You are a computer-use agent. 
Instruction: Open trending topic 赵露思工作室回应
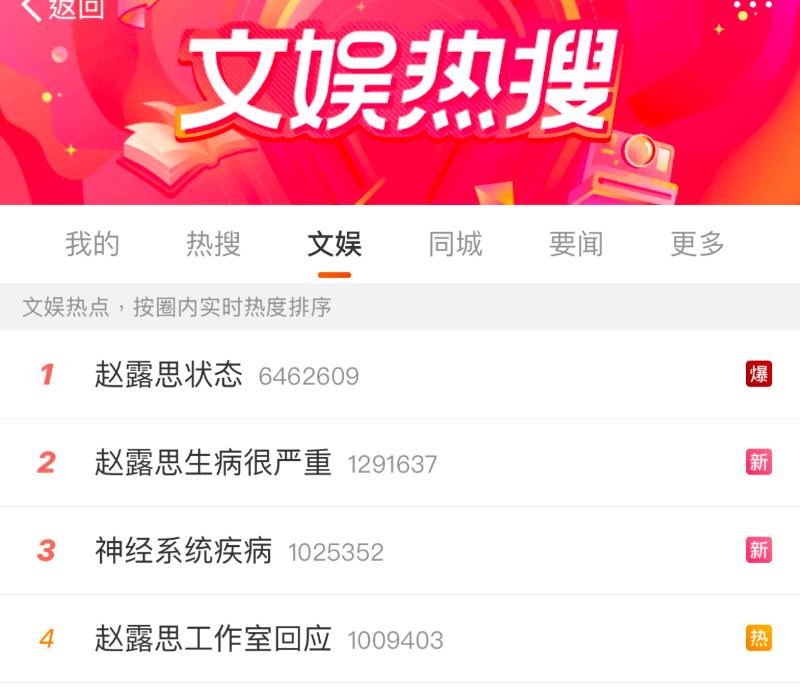coord(213,639)
